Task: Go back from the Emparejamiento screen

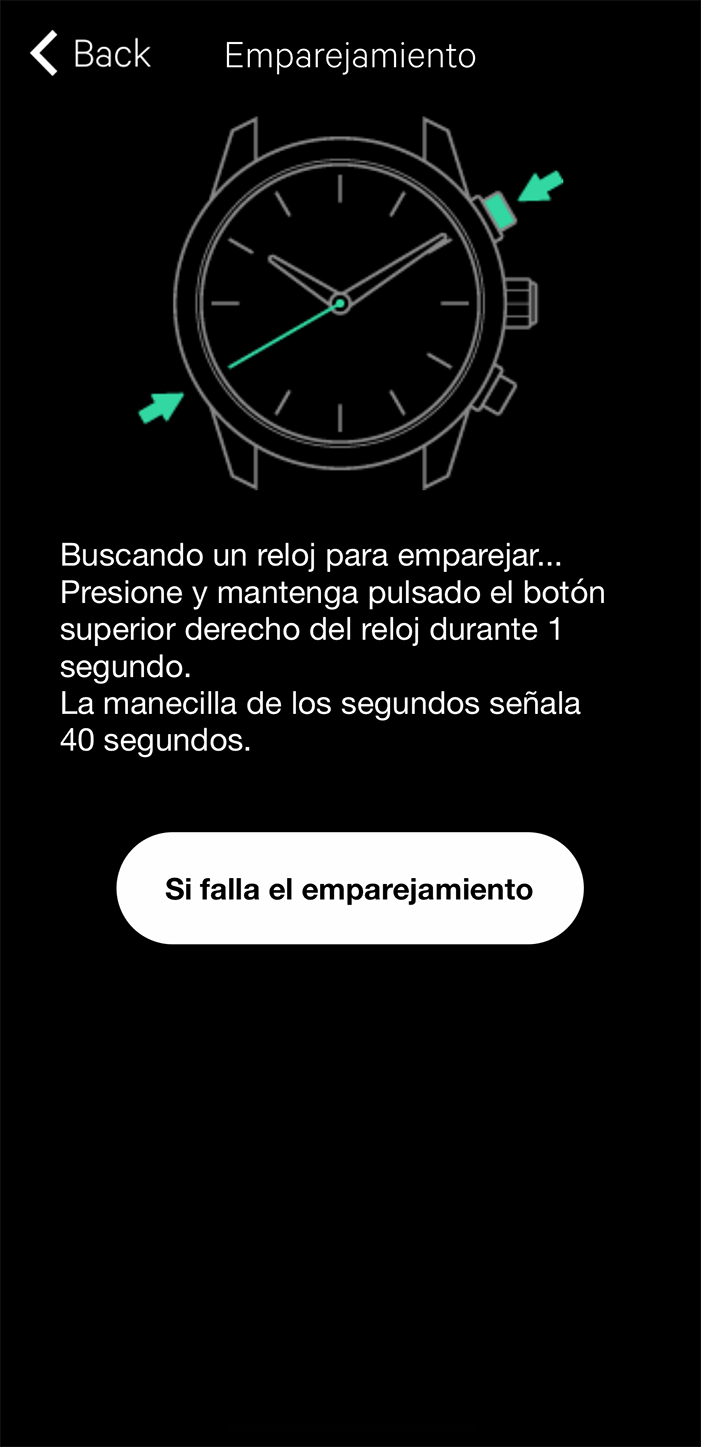Action: 89,53
